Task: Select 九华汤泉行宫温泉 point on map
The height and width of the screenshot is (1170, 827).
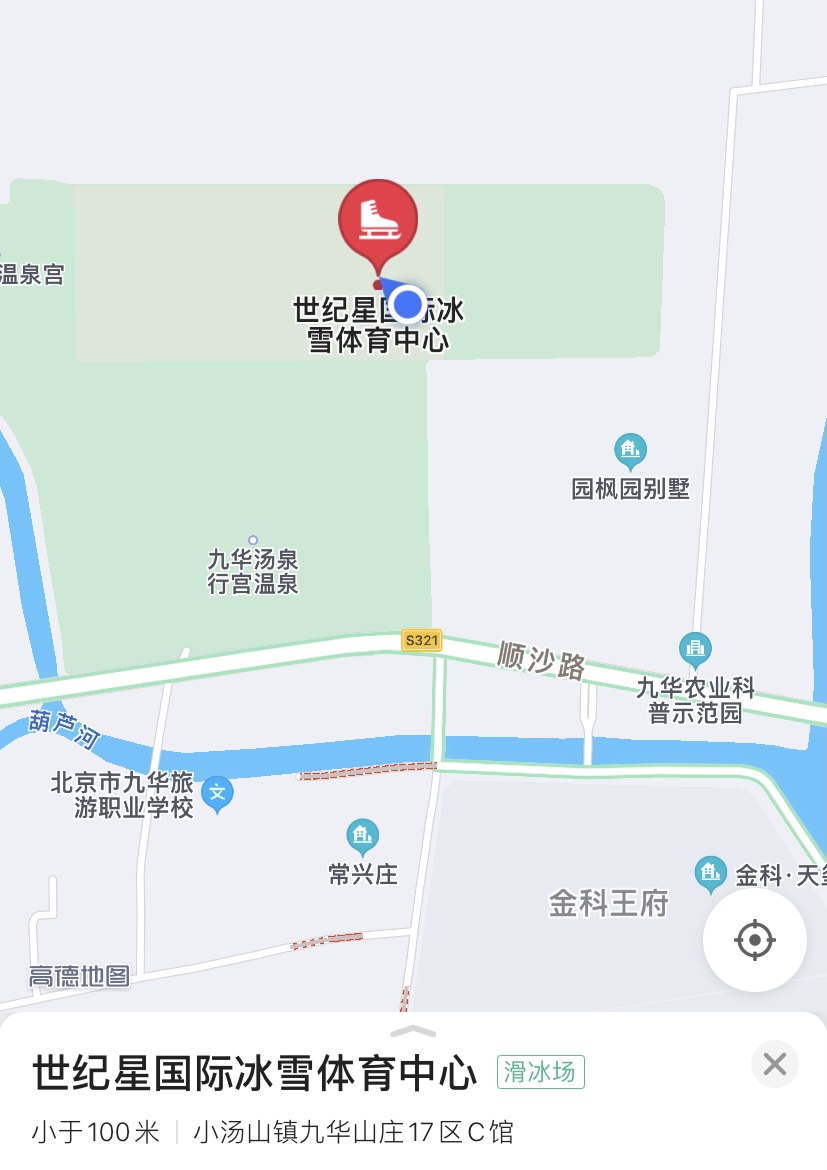Action: [x=253, y=541]
